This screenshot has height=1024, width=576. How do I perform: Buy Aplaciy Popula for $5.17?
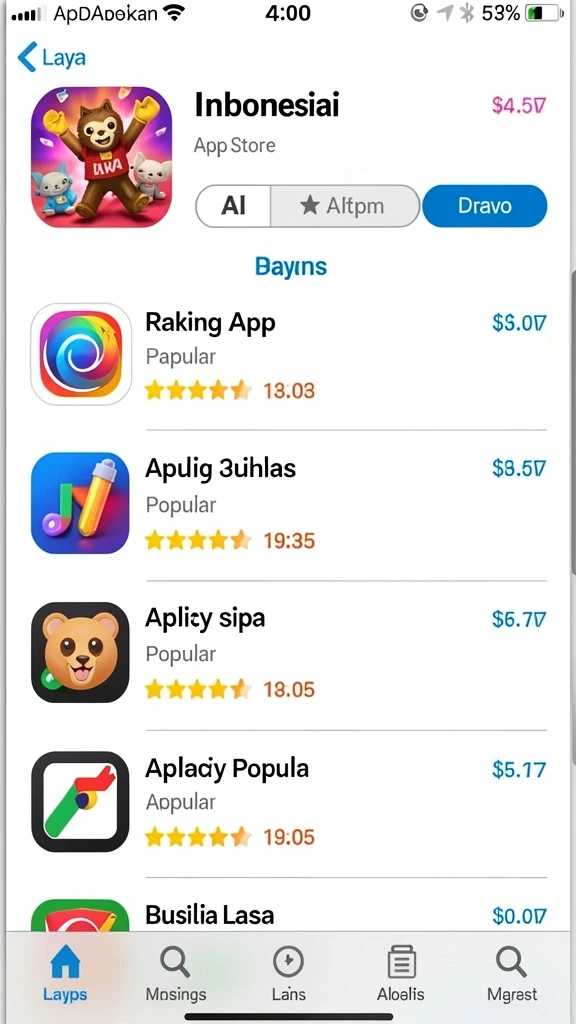tap(519, 769)
